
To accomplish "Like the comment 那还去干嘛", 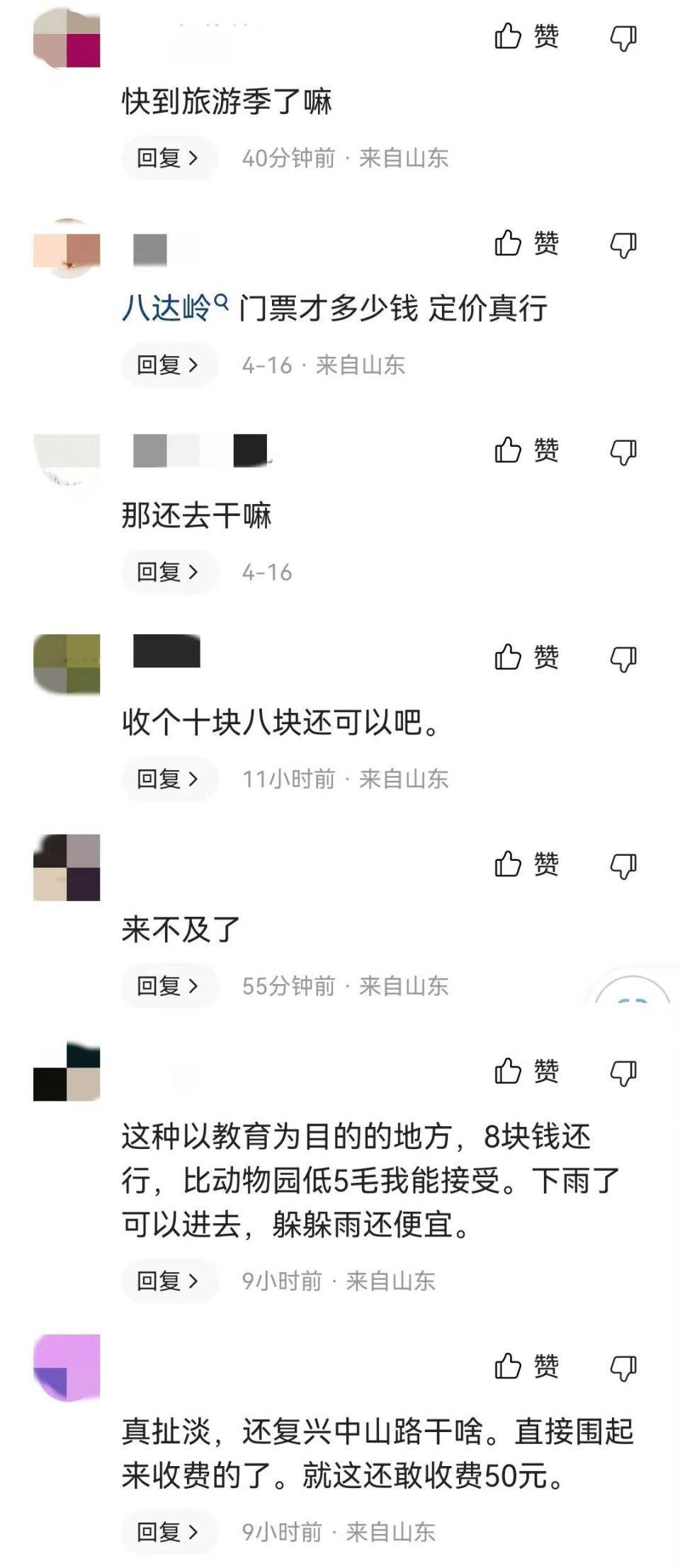I will [x=526, y=450].
